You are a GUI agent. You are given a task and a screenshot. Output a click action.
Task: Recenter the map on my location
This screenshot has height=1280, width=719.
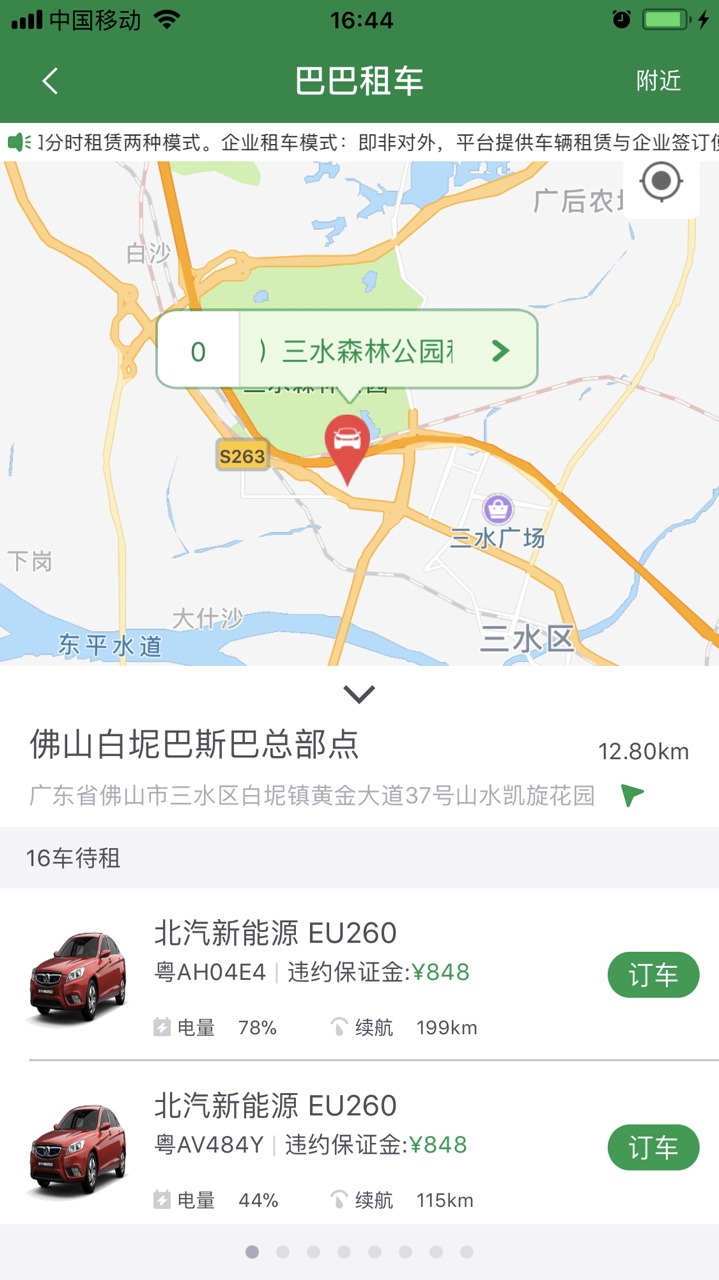pyautogui.click(x=661, y=182)
